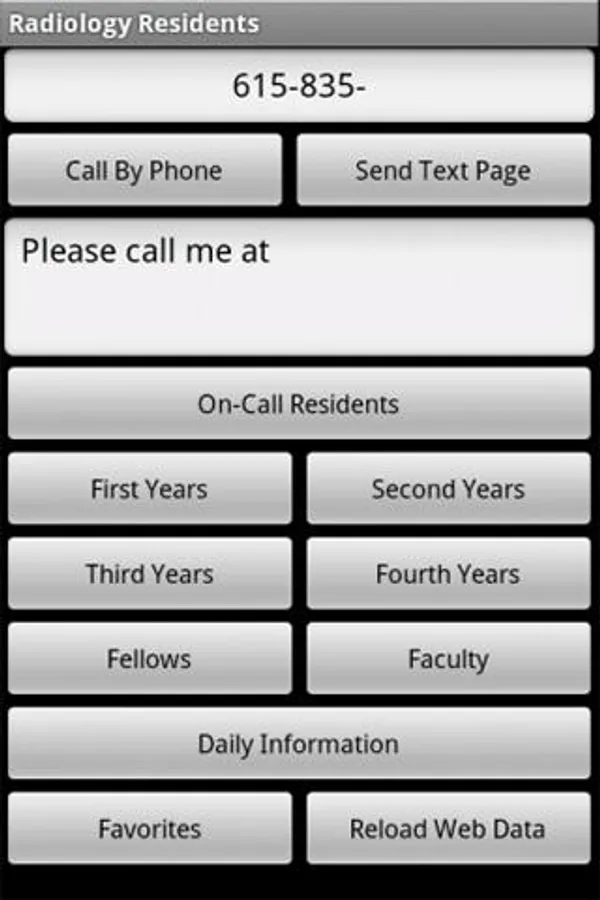Viewport: 600px width, 900px height.
Task: Browse the Fourth Years residents
Action: click(448, 574)
